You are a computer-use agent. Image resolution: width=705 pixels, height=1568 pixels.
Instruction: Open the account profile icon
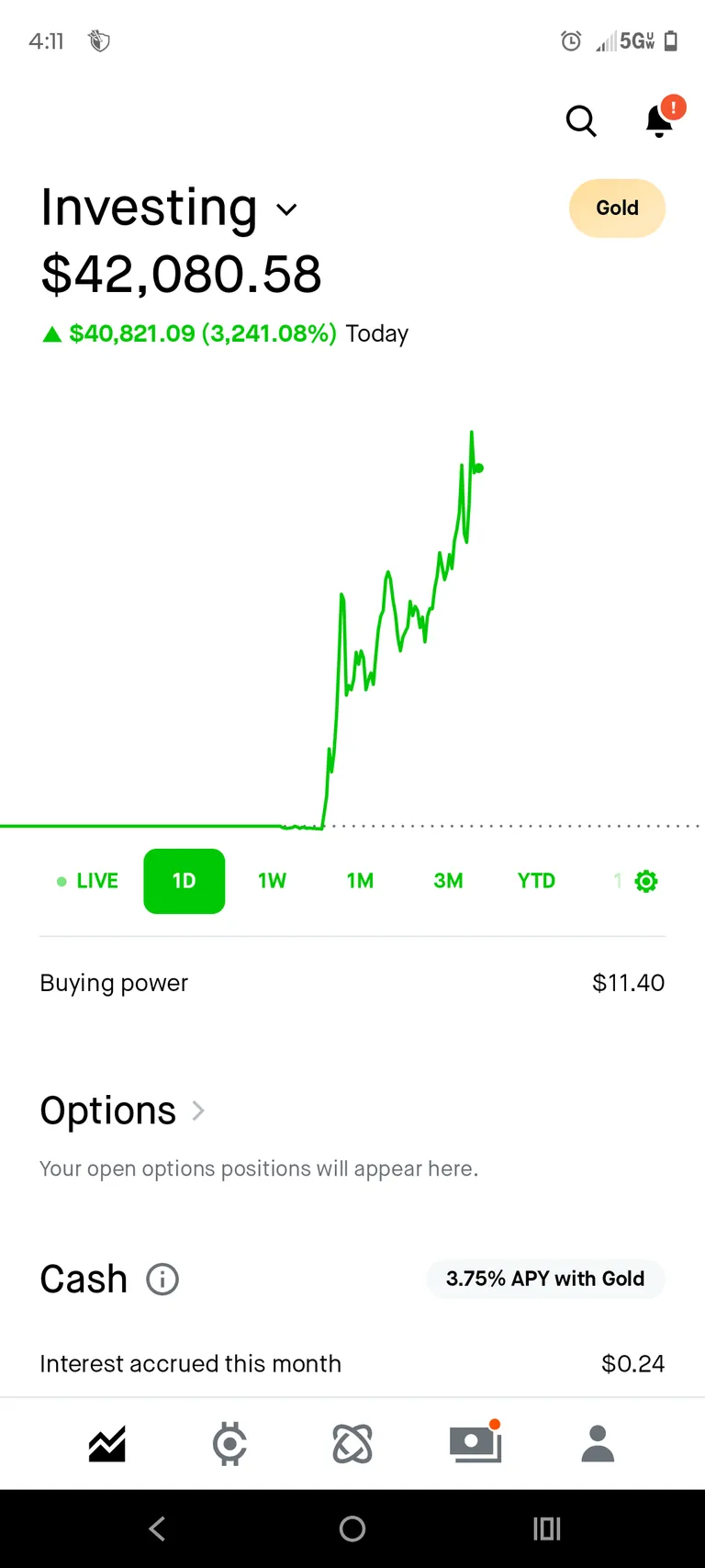597,1442
